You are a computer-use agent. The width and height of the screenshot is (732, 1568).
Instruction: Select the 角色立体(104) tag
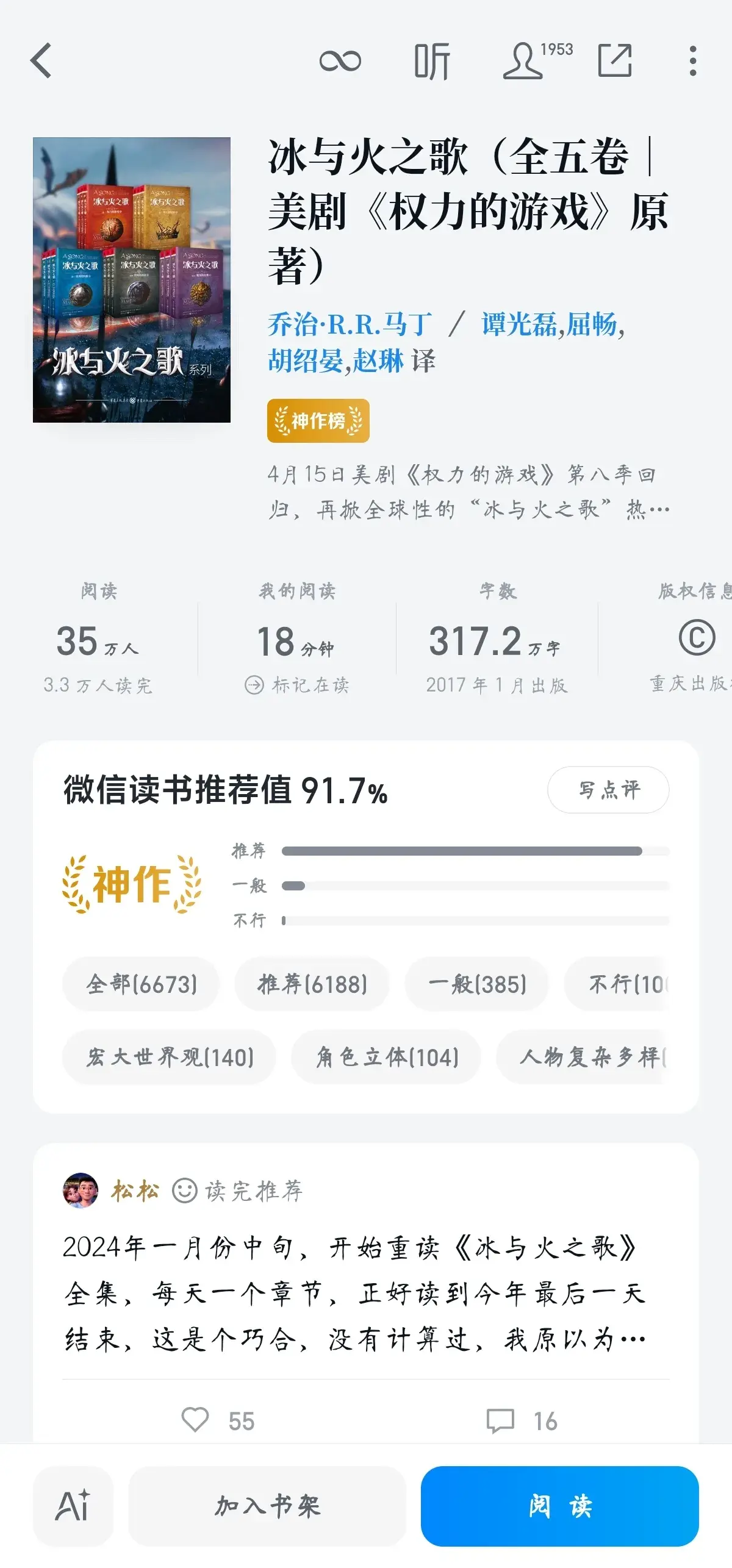point(387,1057)
